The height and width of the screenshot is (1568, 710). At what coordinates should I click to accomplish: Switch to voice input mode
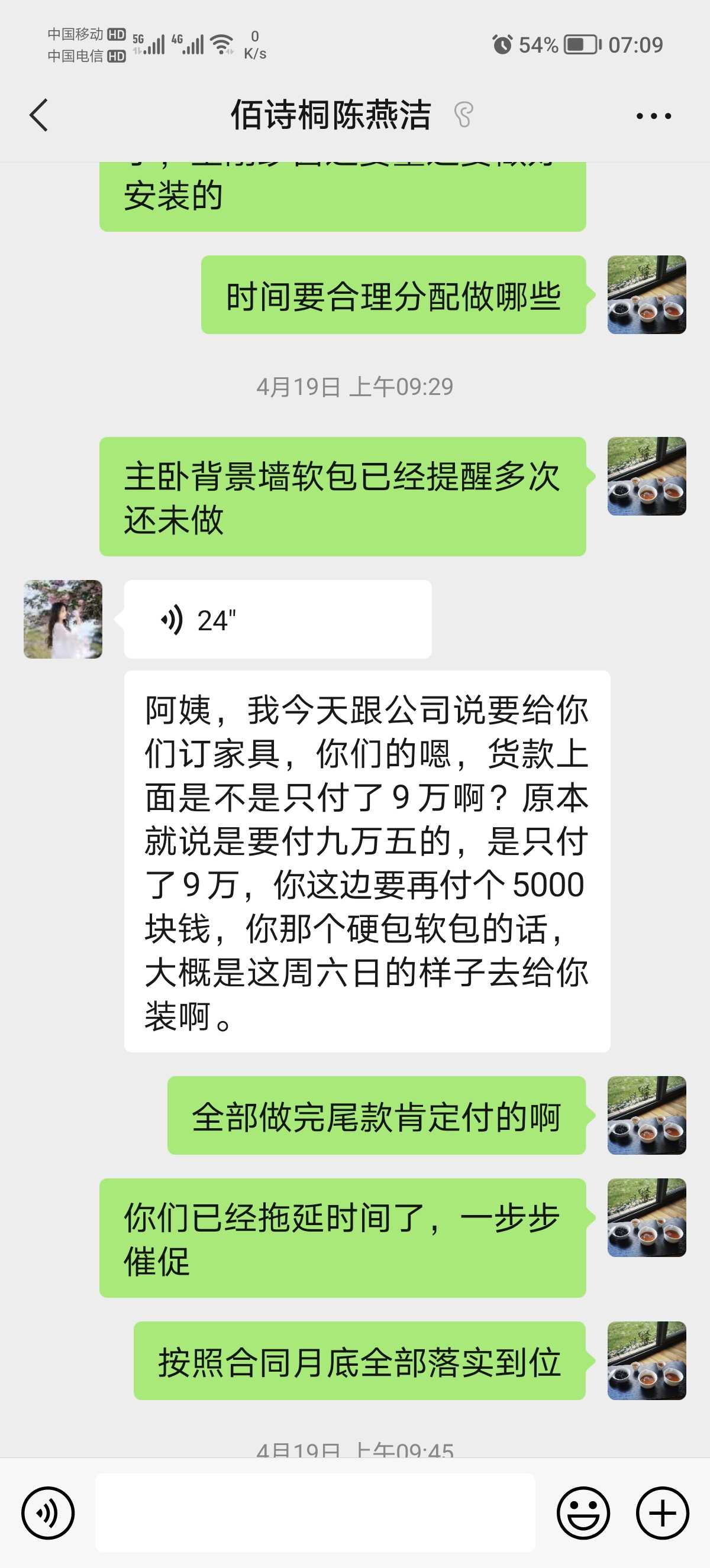coord(47,1512)
